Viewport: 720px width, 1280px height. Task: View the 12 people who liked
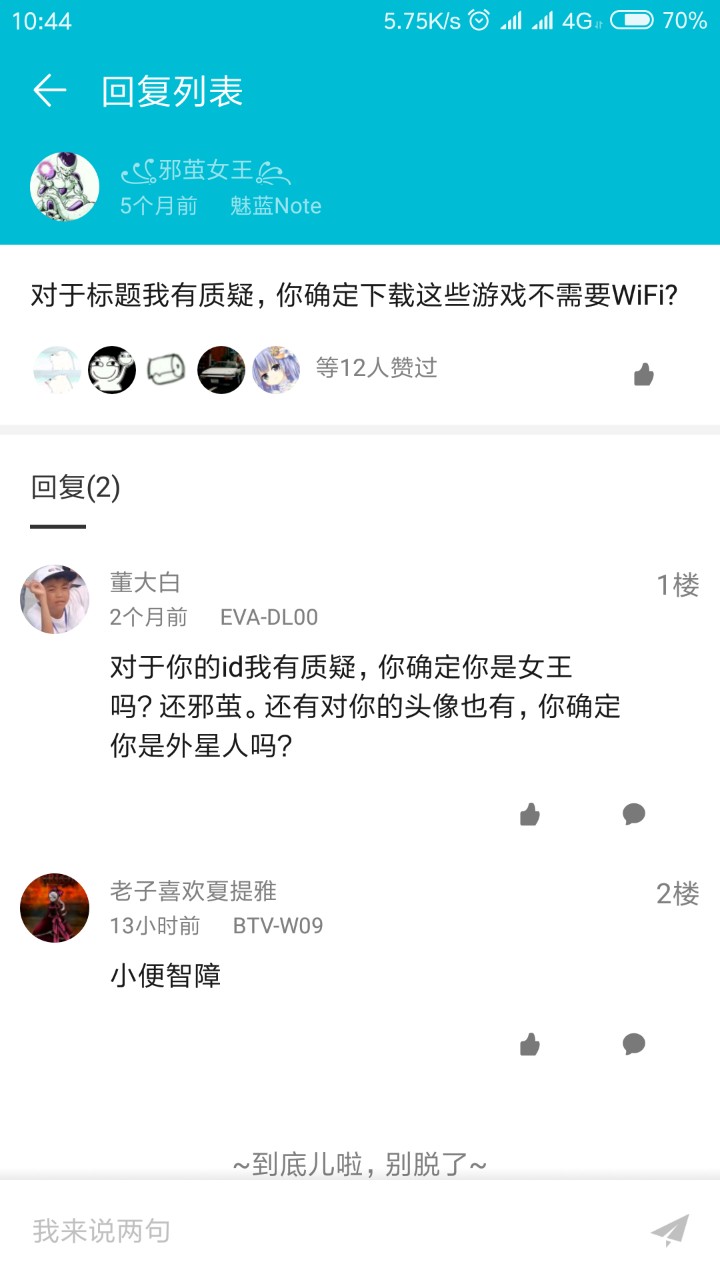pos(376,368)
